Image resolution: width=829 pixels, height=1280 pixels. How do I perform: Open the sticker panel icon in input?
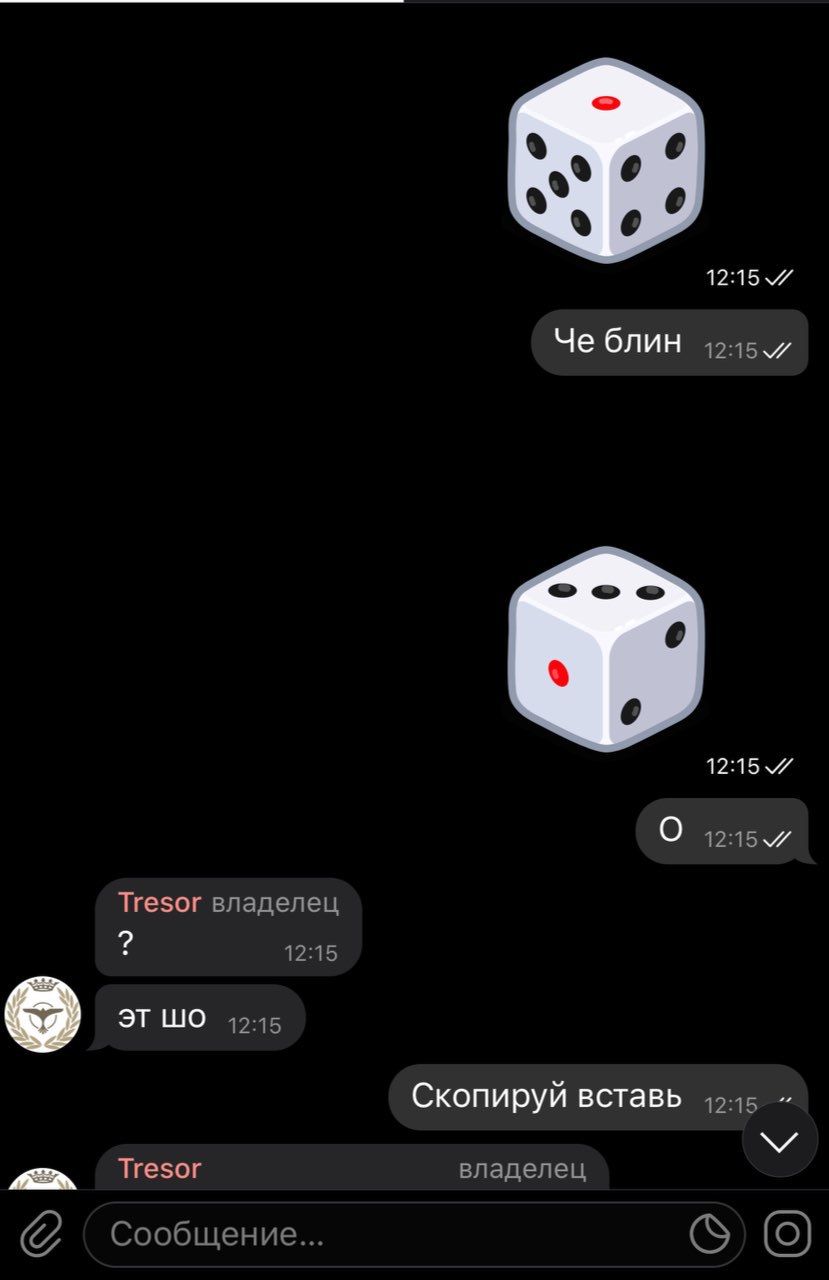[x=710, y=1235]
